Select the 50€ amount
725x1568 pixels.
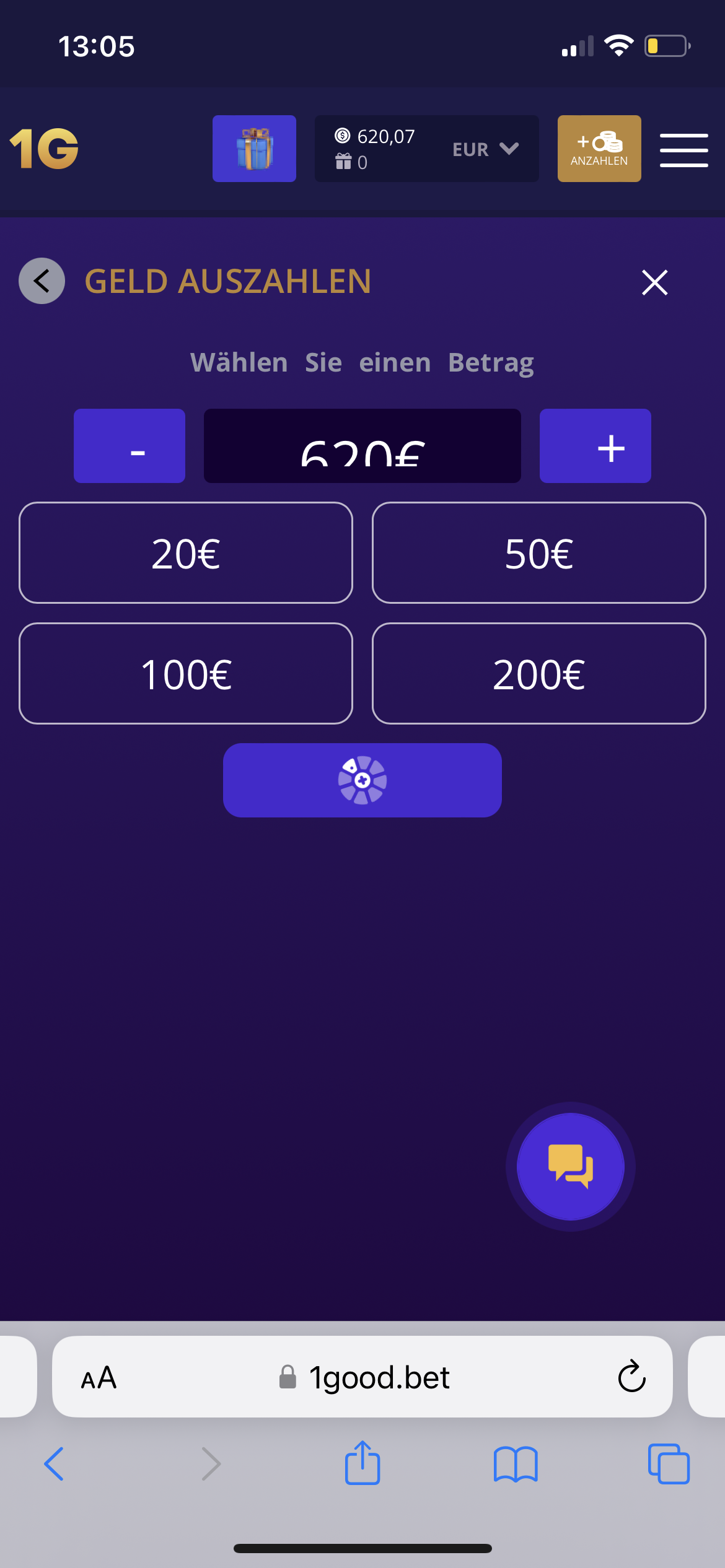tap(538, 552)
